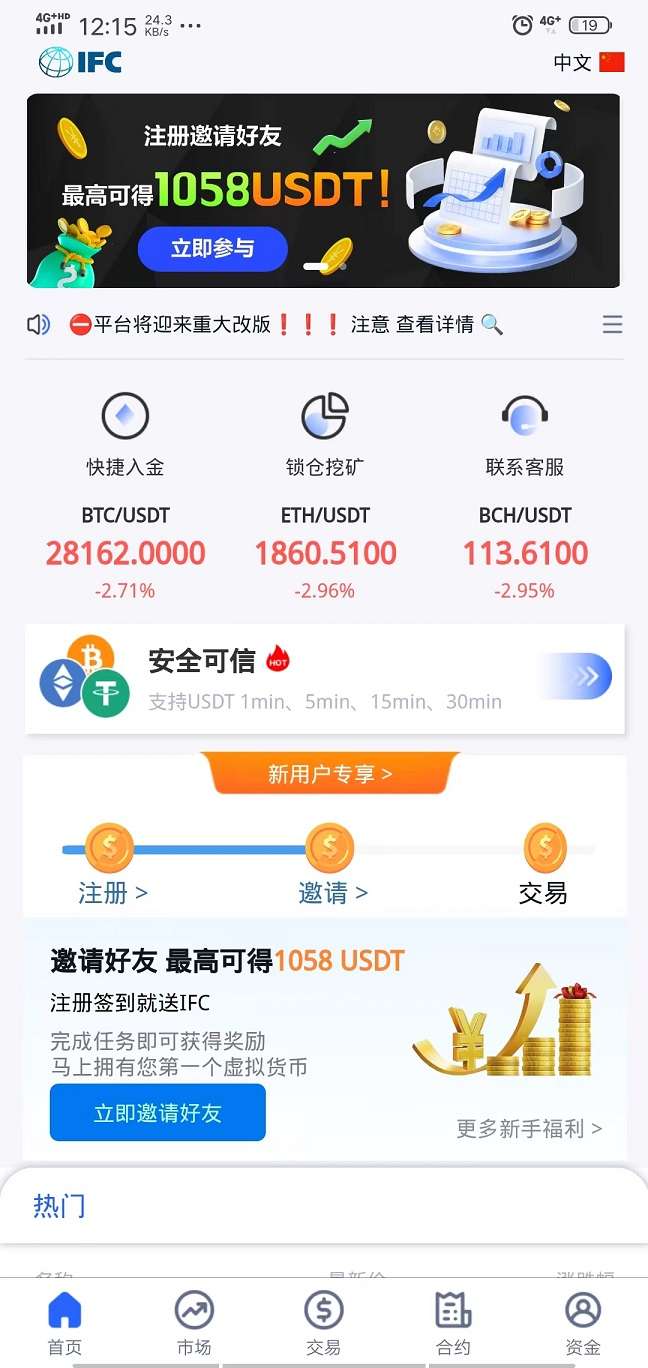Select the 注册 step
Screen dimensions: 648x1368
(112, 892)
